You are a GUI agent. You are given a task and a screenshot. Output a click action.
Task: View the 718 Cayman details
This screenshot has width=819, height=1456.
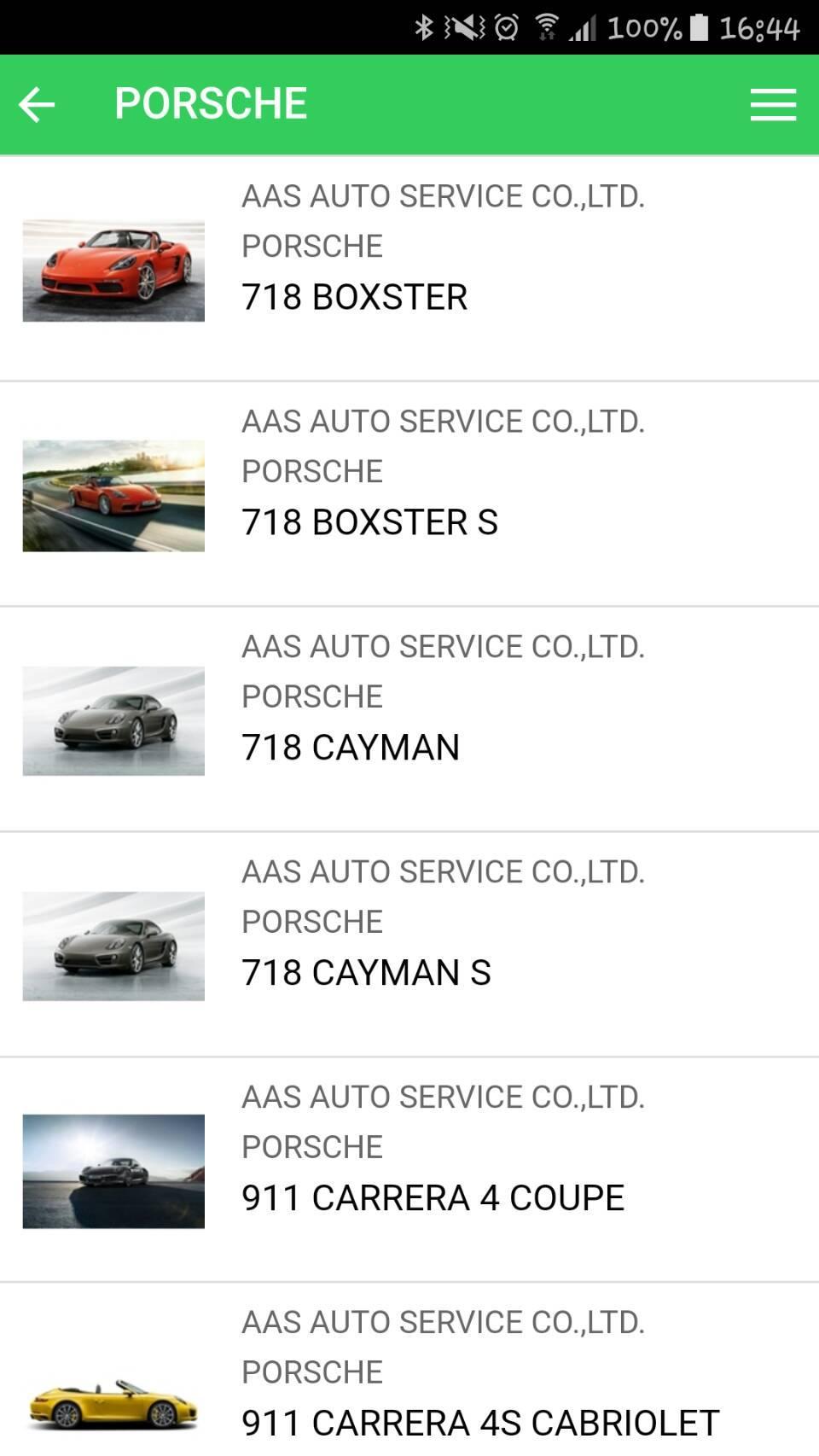[x=409, y=719]
